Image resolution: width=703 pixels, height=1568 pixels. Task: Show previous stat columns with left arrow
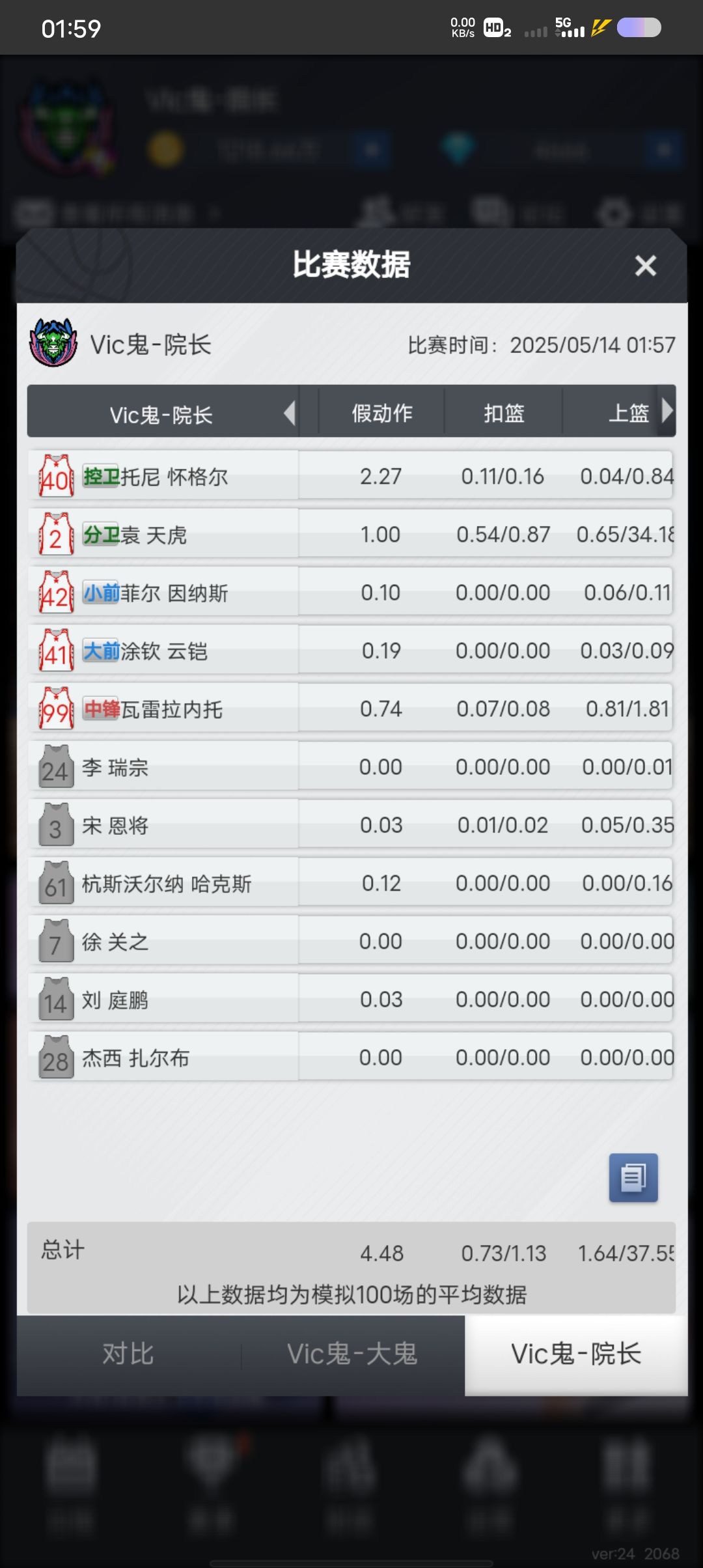[290, 413]
